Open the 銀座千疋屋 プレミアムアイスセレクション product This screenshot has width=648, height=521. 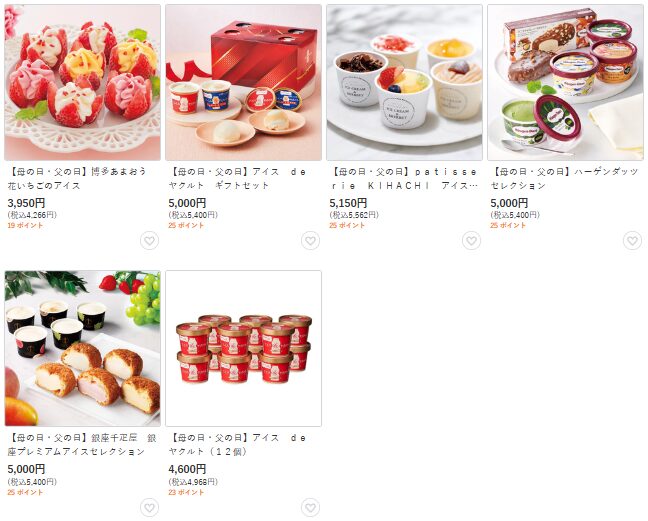[82, 348]
